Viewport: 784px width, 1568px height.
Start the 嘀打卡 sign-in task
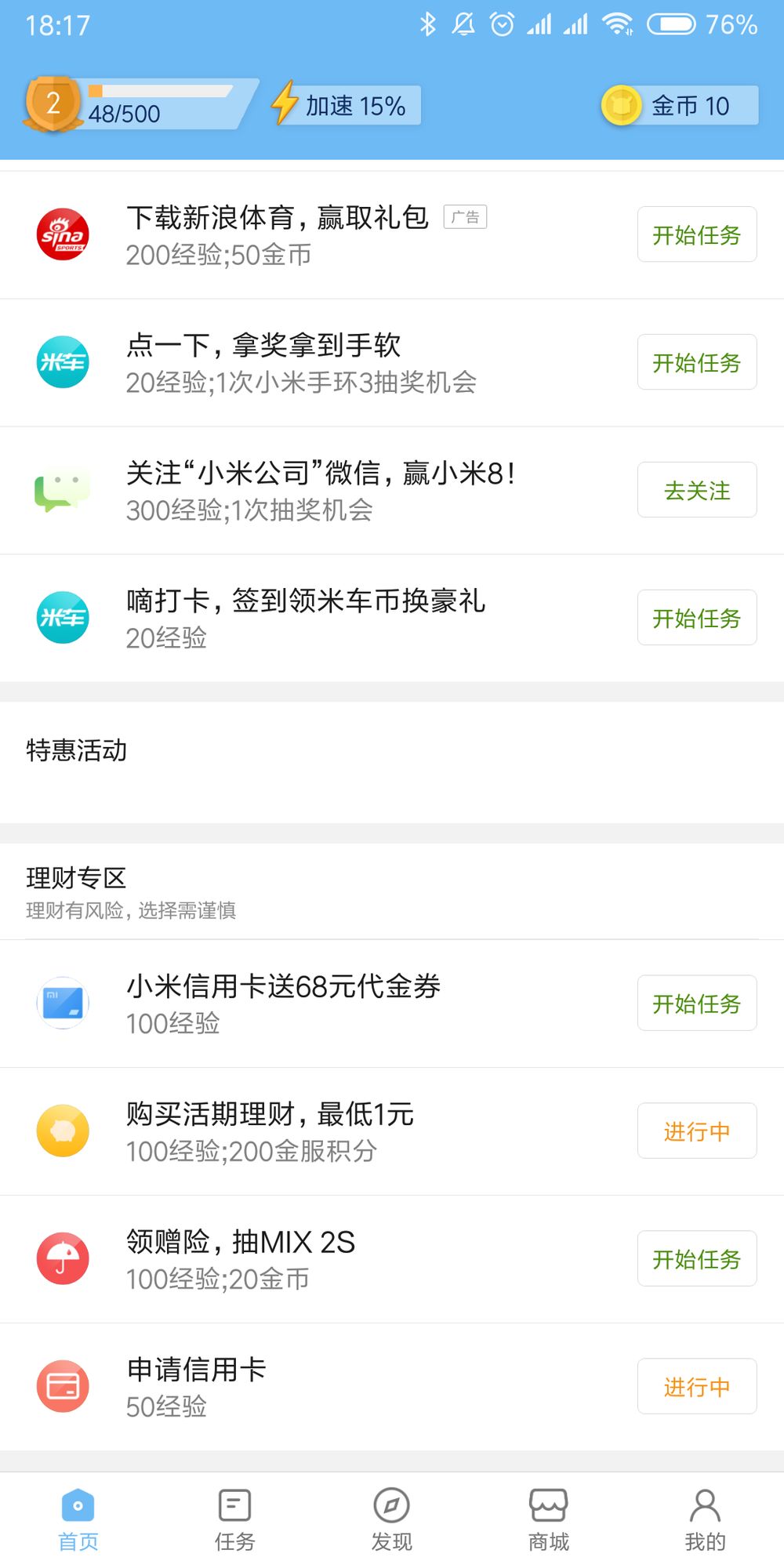tap(696, 618)
